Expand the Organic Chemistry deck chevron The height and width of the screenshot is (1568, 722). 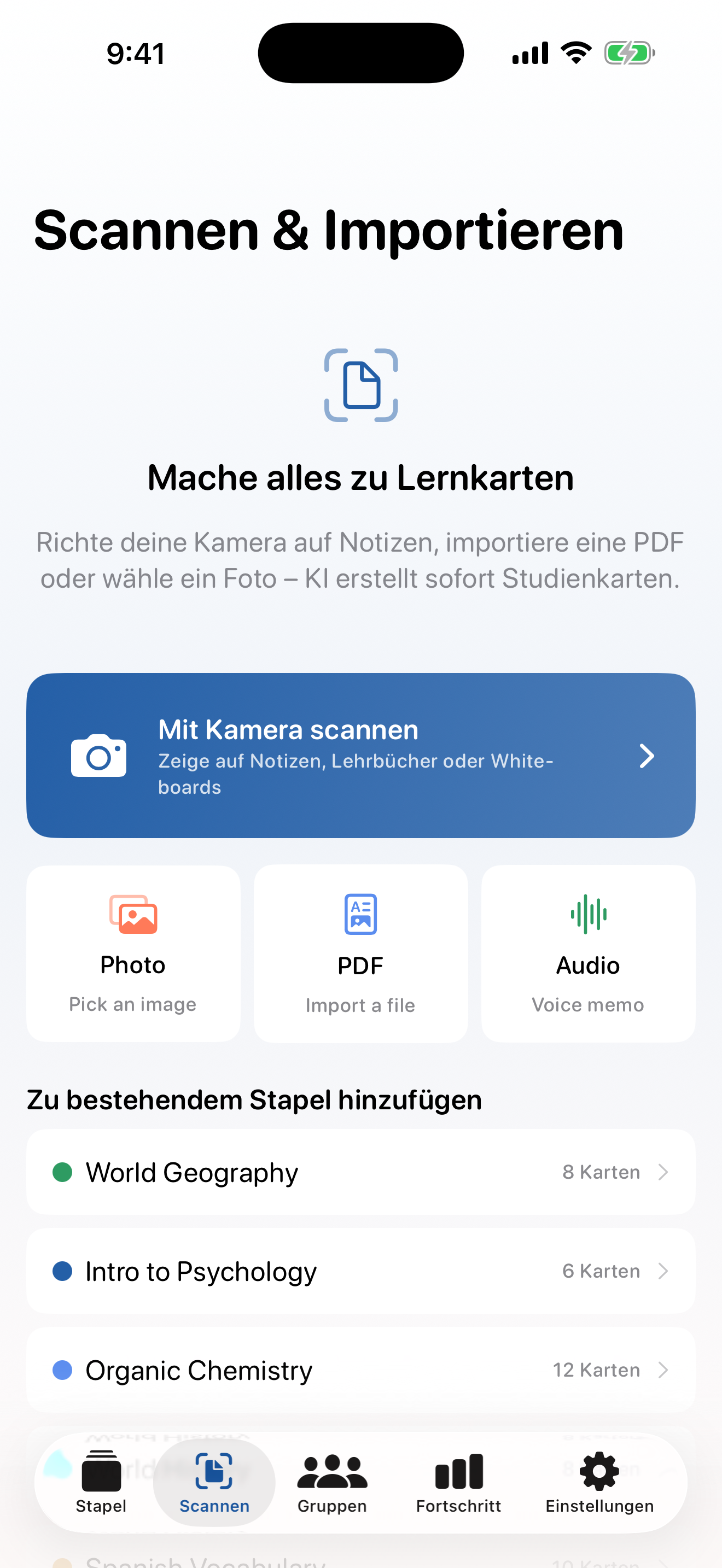pyautogui.click(x=663, y=1370)
